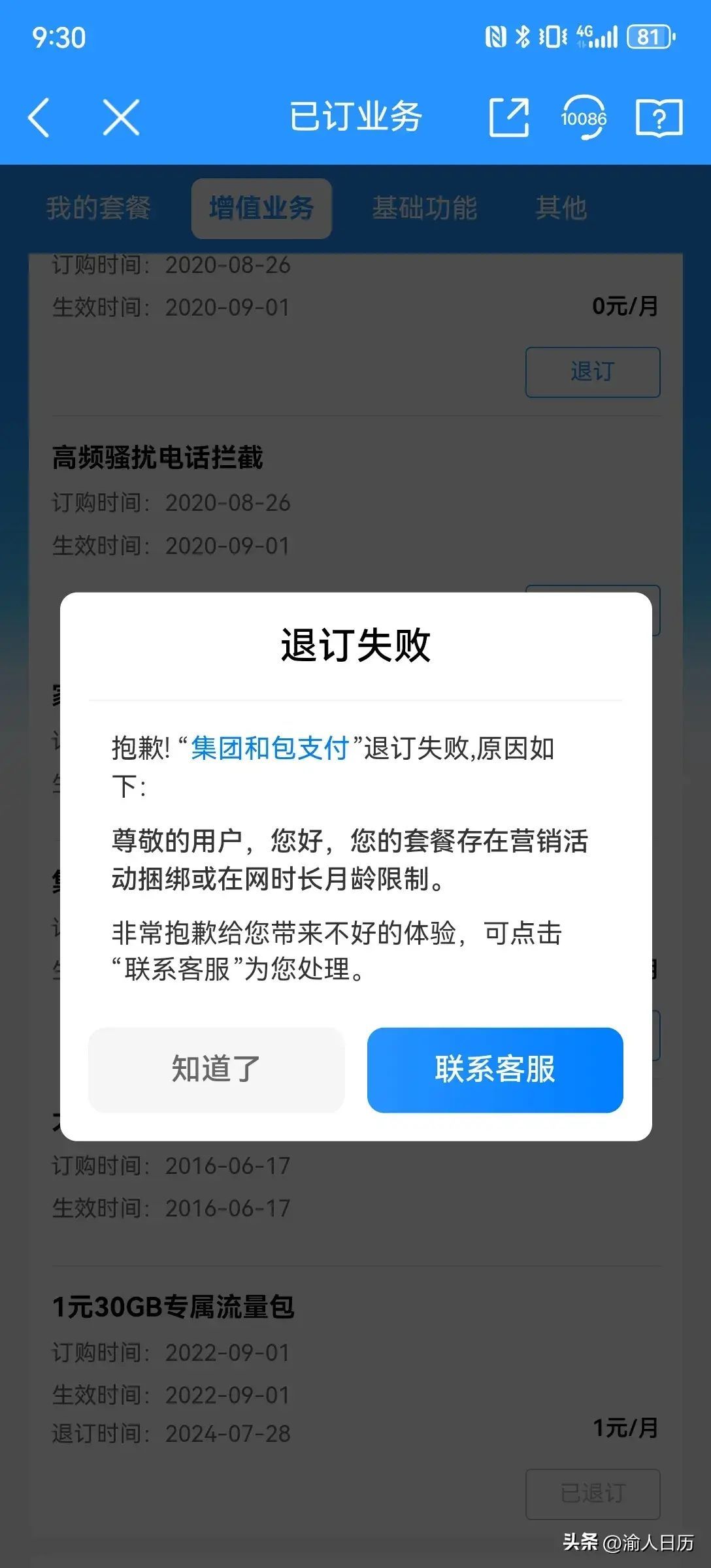Stay on the 增值业务 tab
This screenshot has height=1568, width=711.
click(261, 208)
